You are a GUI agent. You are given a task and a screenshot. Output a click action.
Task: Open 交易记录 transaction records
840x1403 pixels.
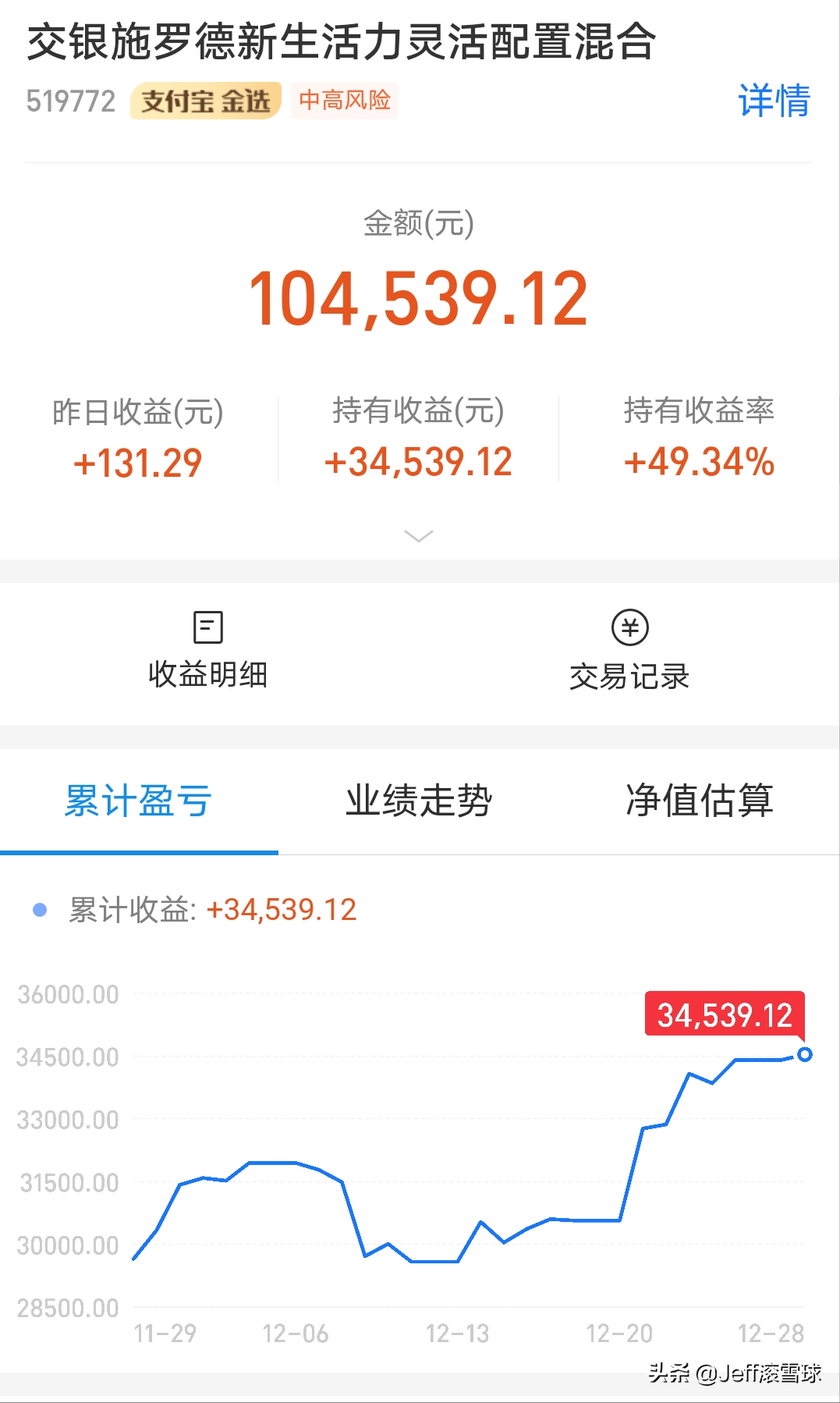[629, 650]
